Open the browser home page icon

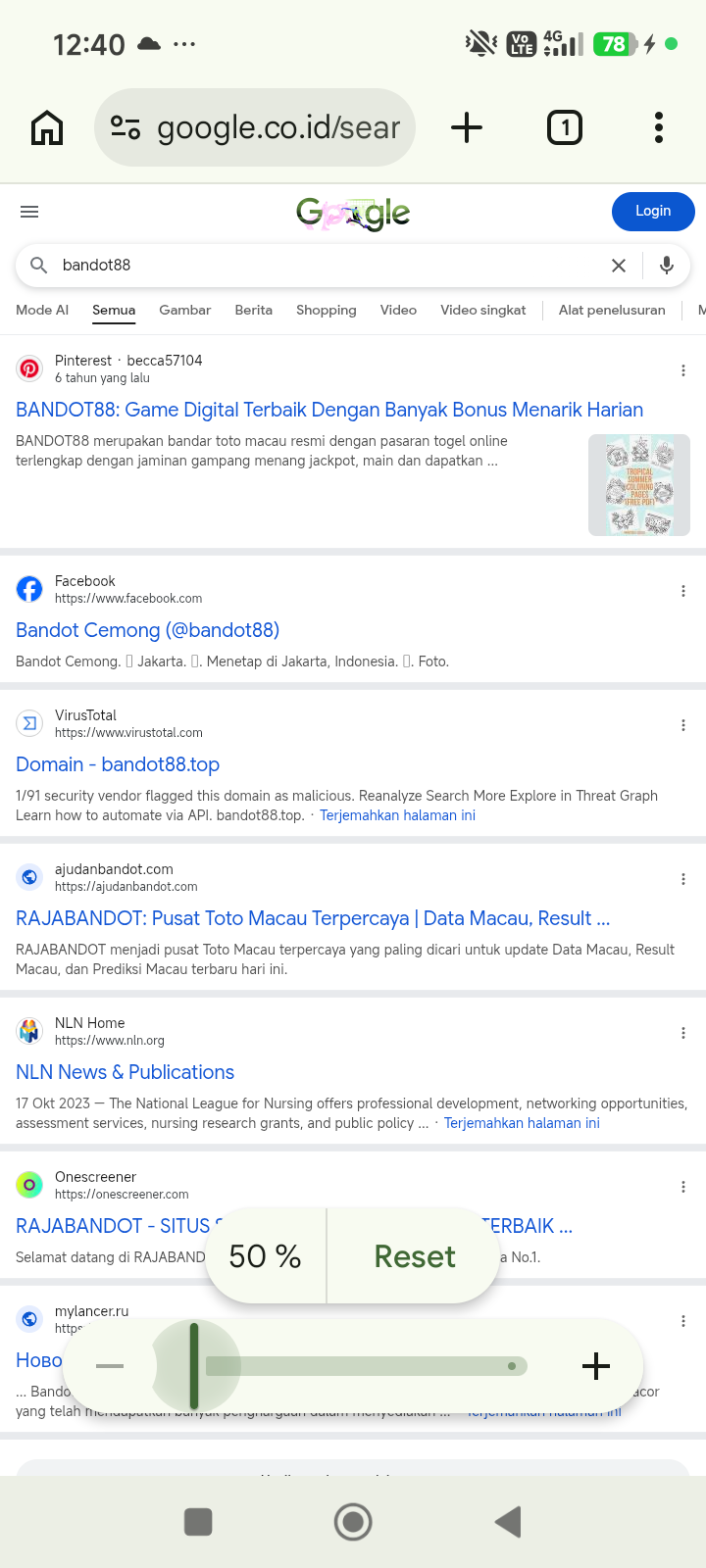(x=47, y=127)
